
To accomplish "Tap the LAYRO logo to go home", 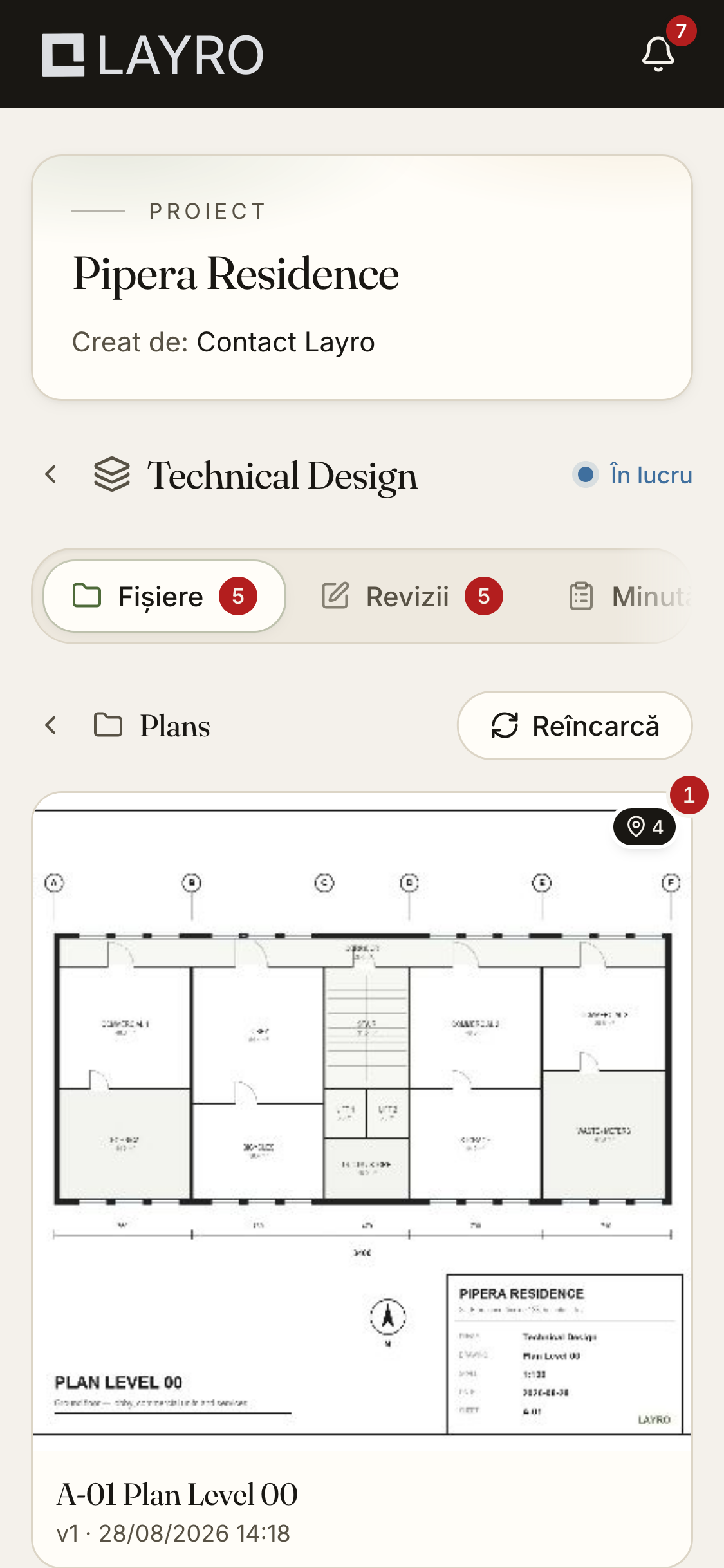I will (153, 55).
